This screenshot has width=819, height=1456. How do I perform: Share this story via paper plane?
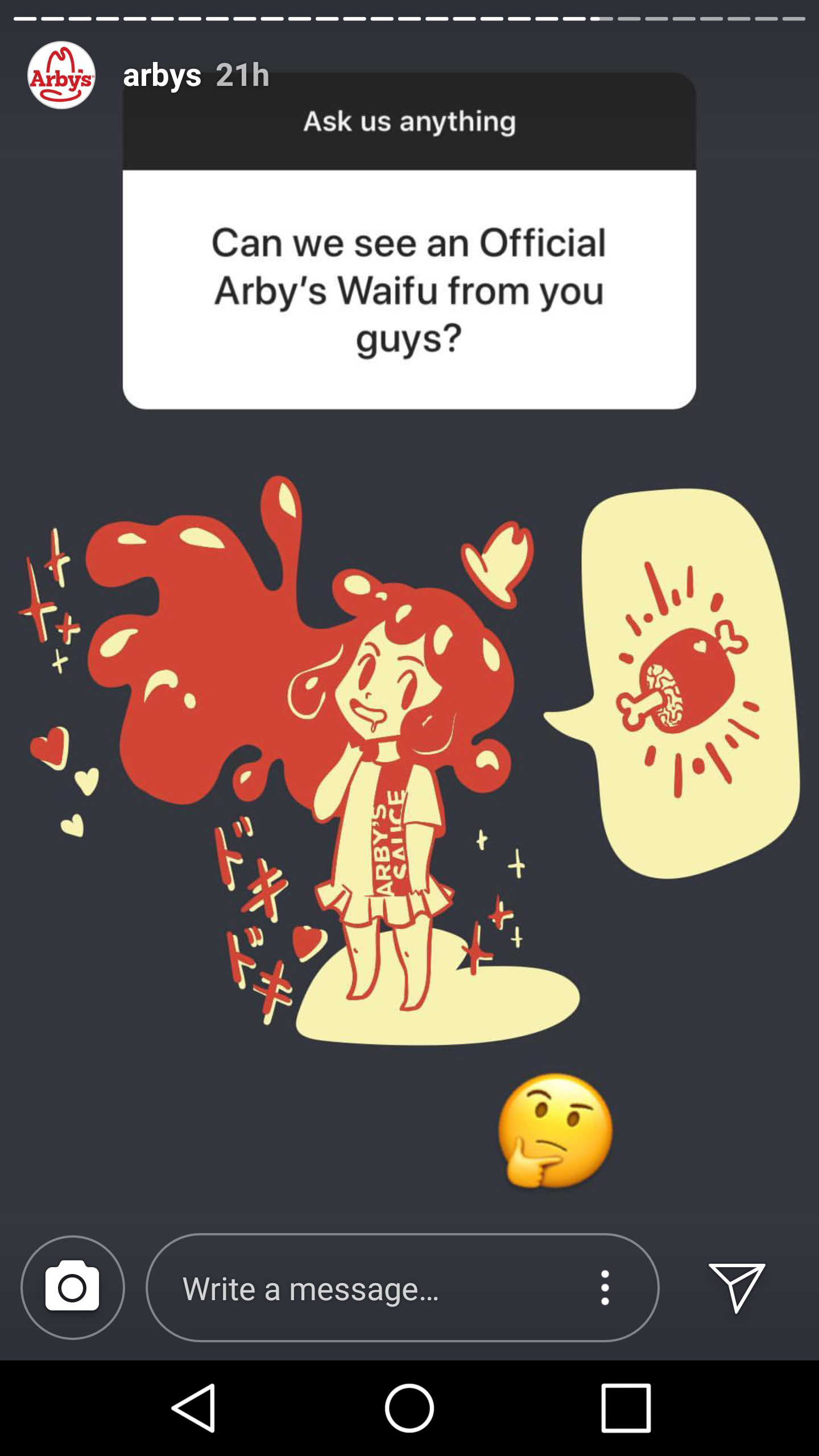point(737,1287)
